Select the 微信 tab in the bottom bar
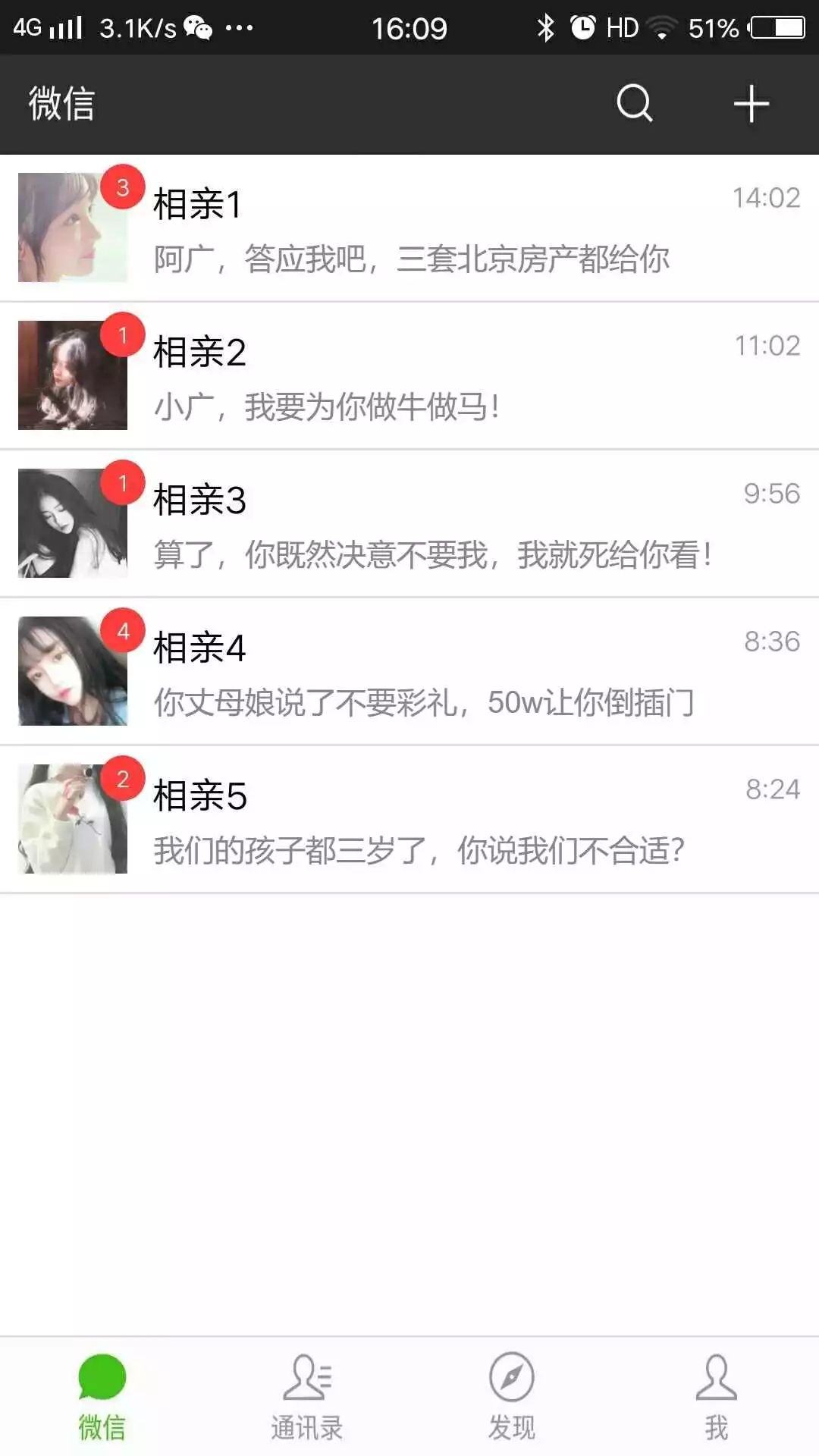Screen dimensions: 819x1456 point(102,1397)
